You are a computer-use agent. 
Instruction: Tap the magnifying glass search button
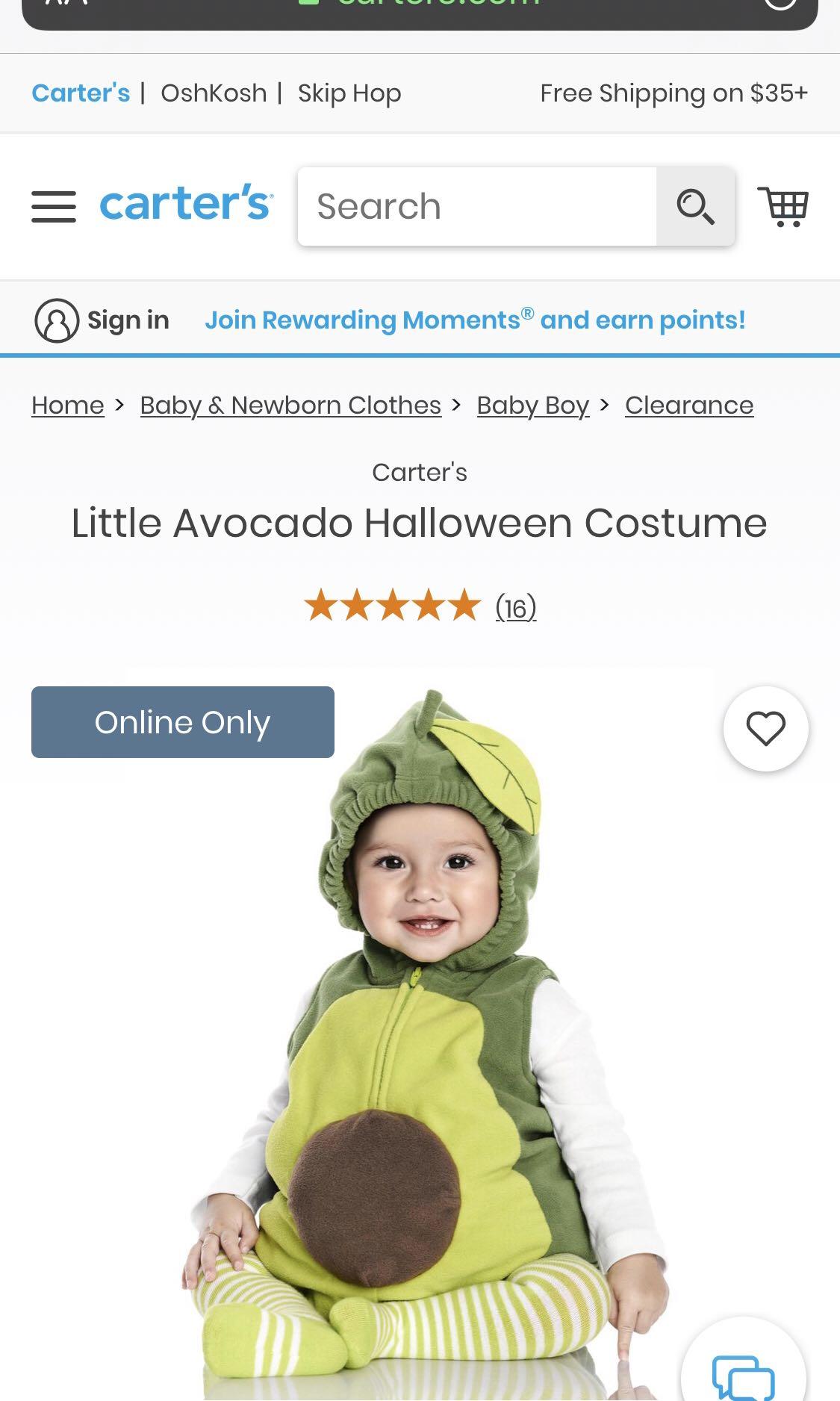click(695, 206)
